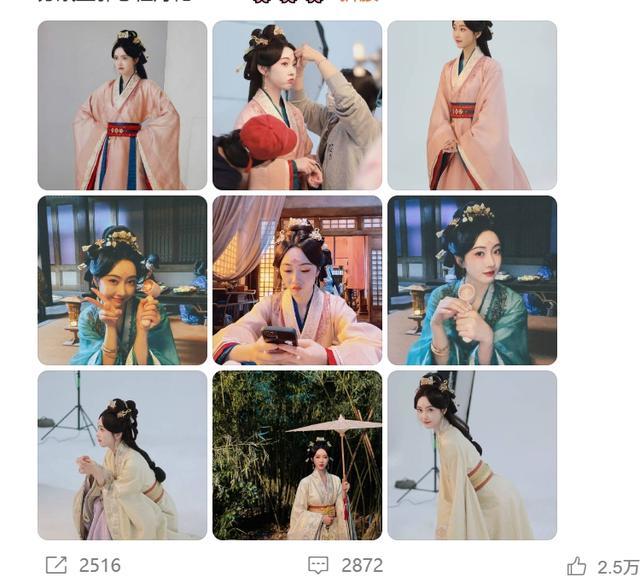Open the teal dress photo holding a mirror
This screenshot has width=640, height=577.
coord(472,280)
